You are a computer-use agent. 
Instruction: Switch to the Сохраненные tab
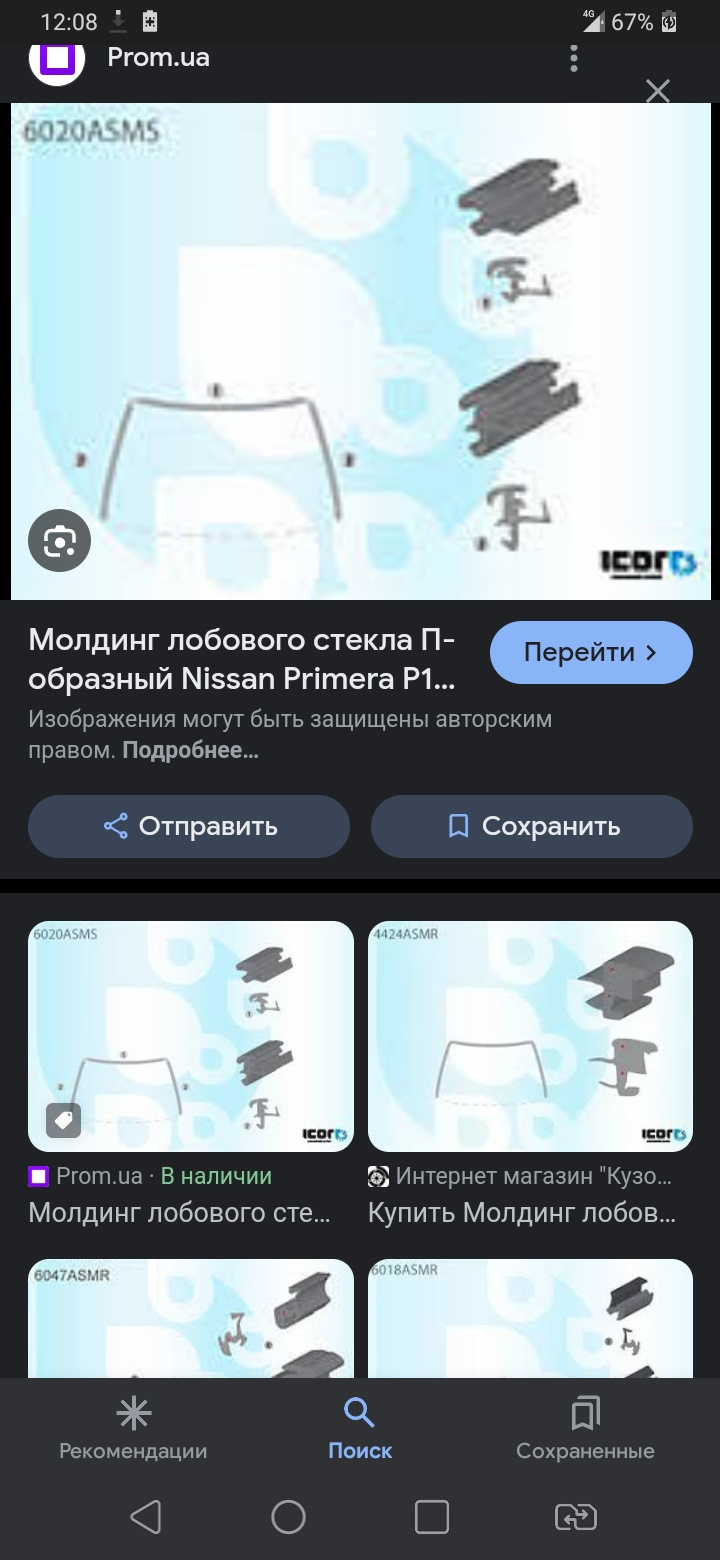[585, 1429]
